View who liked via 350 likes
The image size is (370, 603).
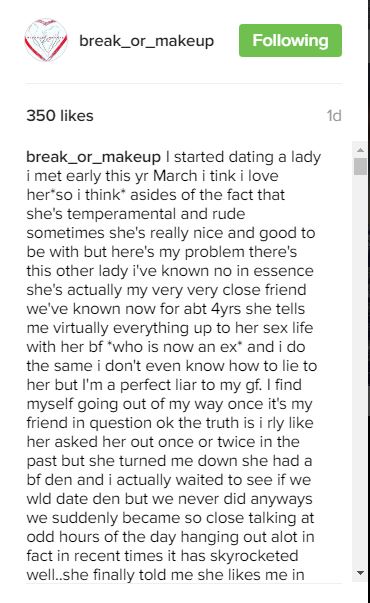(x=60, y=116)
